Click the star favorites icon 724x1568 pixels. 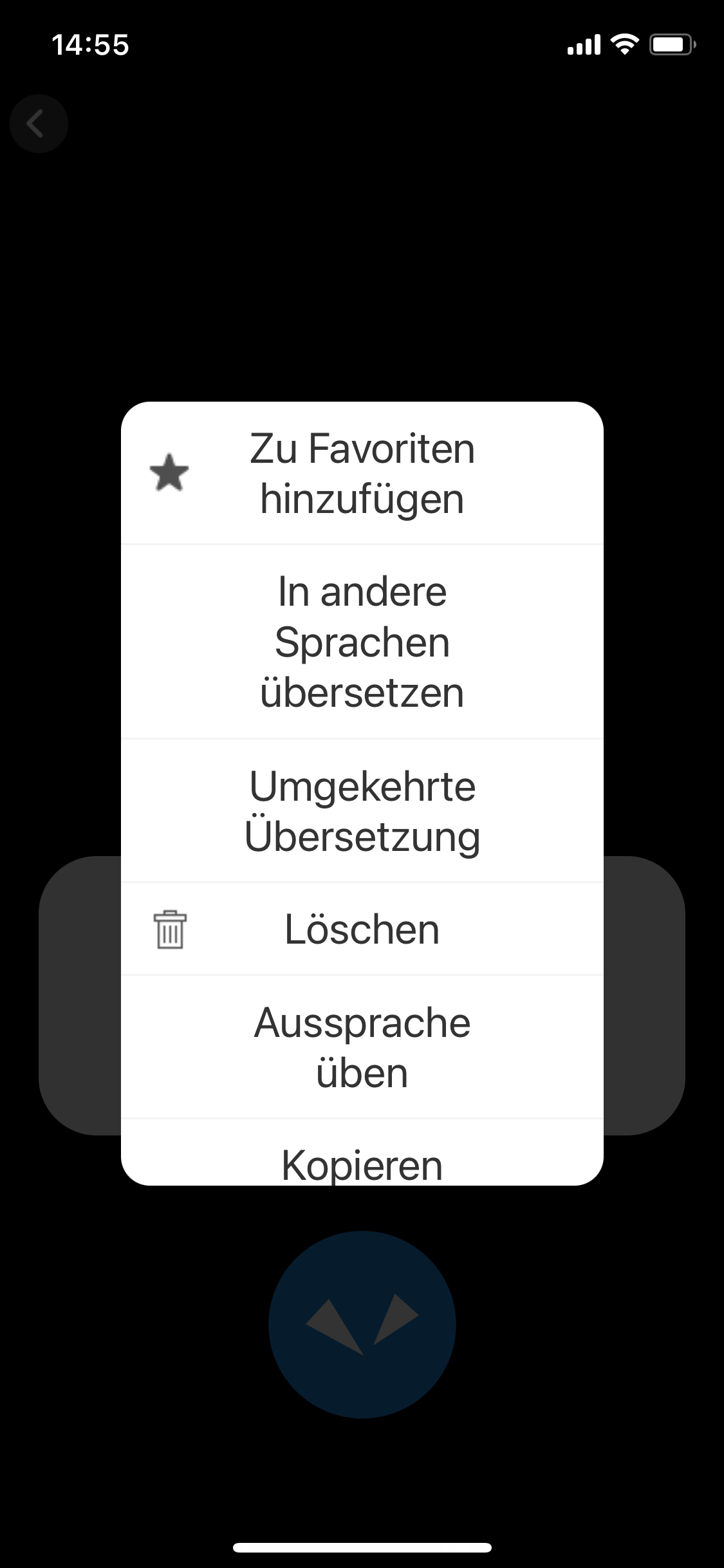[169, 474]
